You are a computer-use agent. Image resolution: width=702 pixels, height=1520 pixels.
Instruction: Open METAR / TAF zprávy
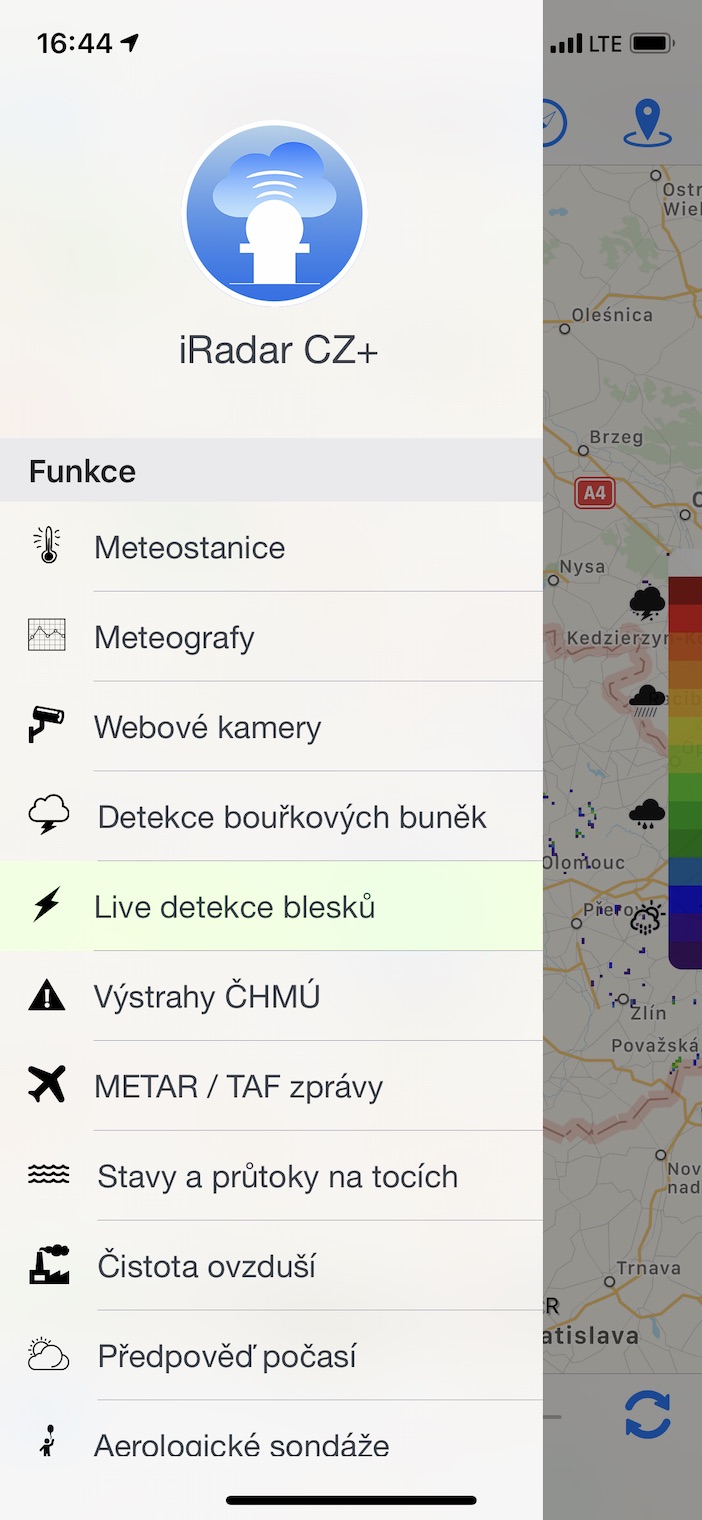click(239, 1087)
